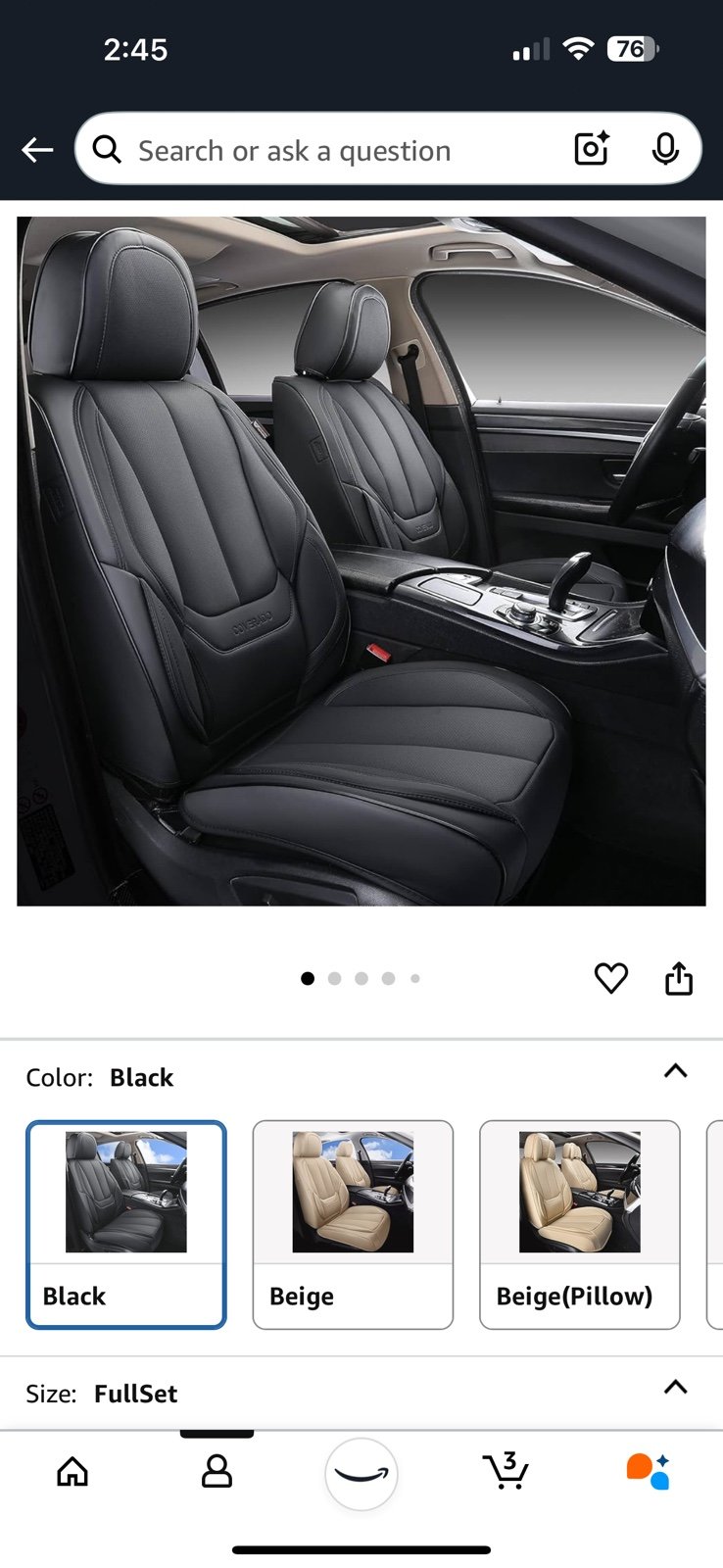Pick the Beige(Pillow) color option
Screen dimensions: 723x1568
580,1225
